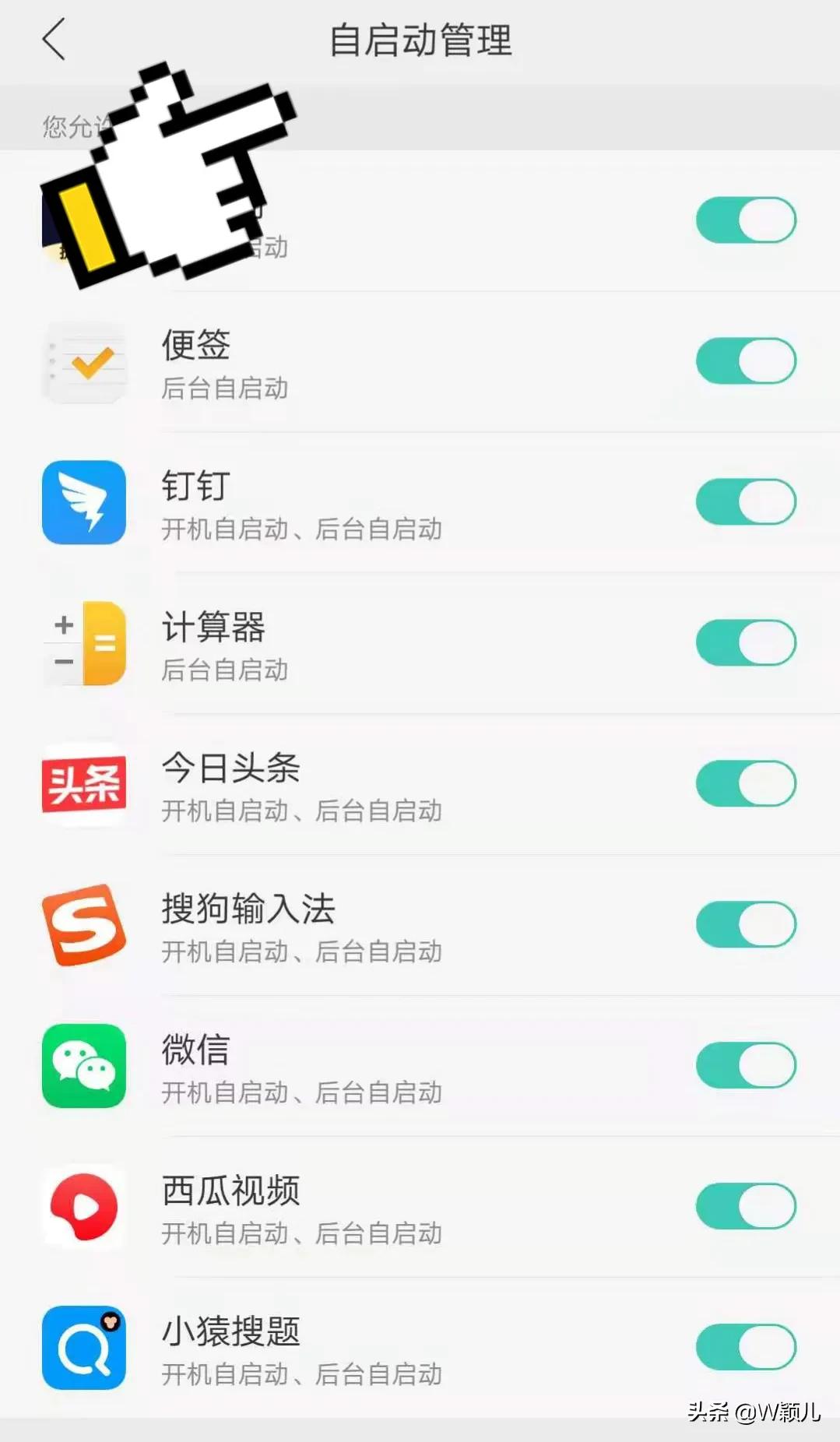Toggle 计算器 background autostart off

(x=745, y=643)
